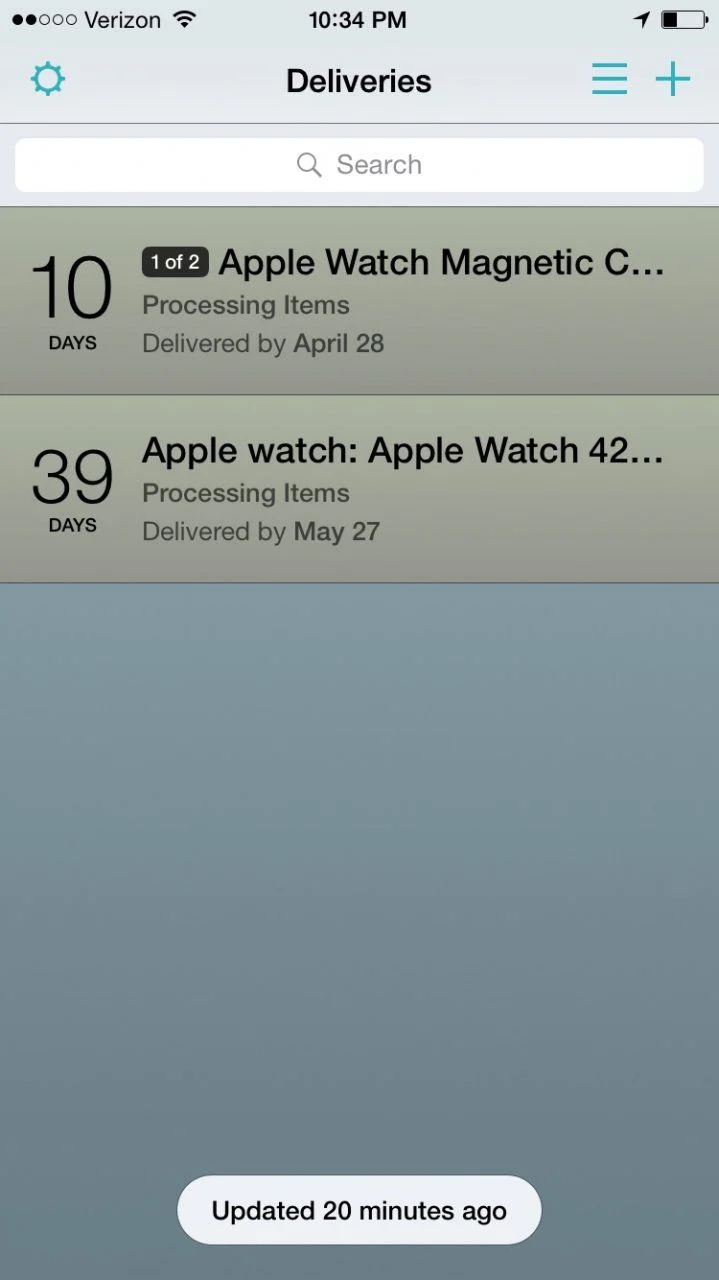Image resolution: width=719 pixels, height=1280 pixels.
Task: Add a new delivery with plus icon
Action: tap(673, 79)
